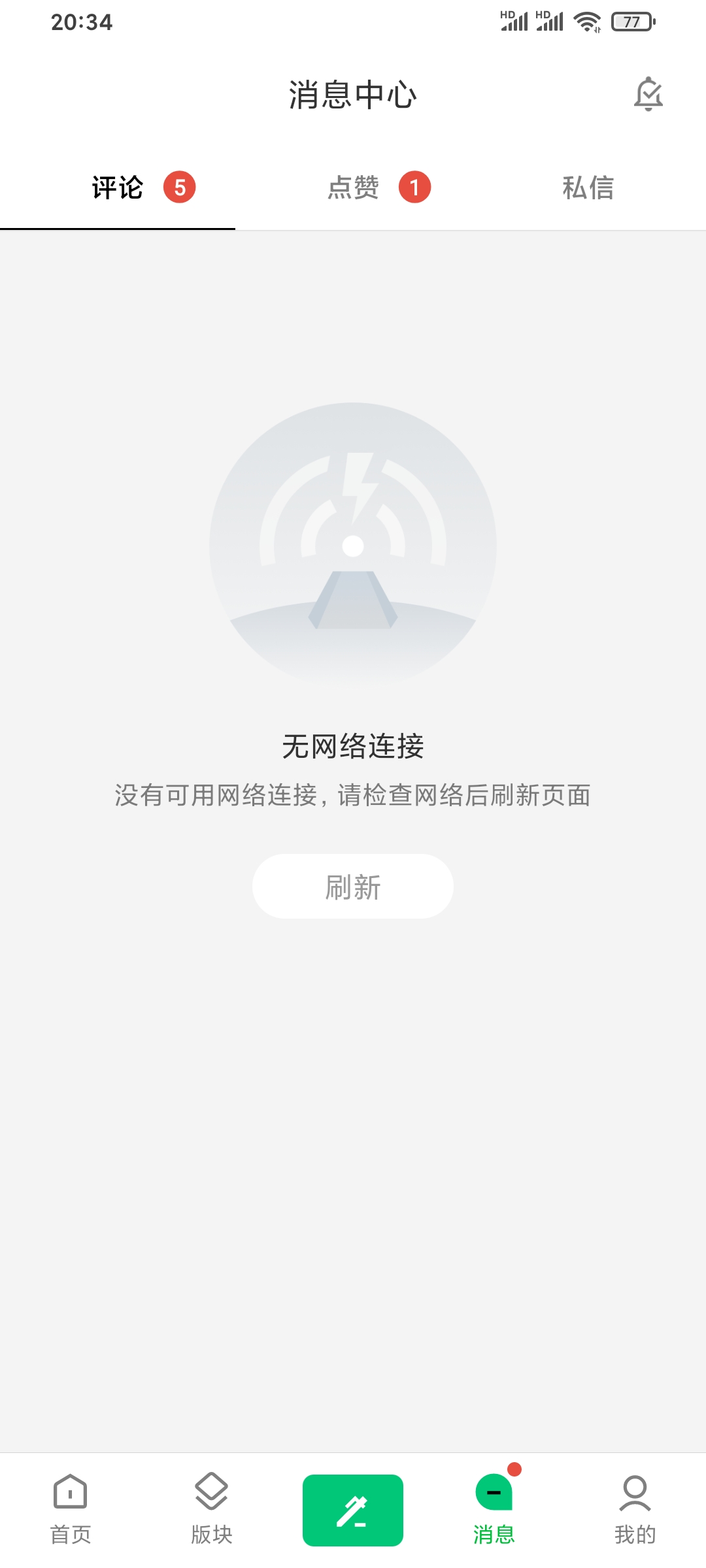Switch to the 点赞 tab
This screenshot has height=1568, width=706.
pyautogui.click(x=353, y=188)
